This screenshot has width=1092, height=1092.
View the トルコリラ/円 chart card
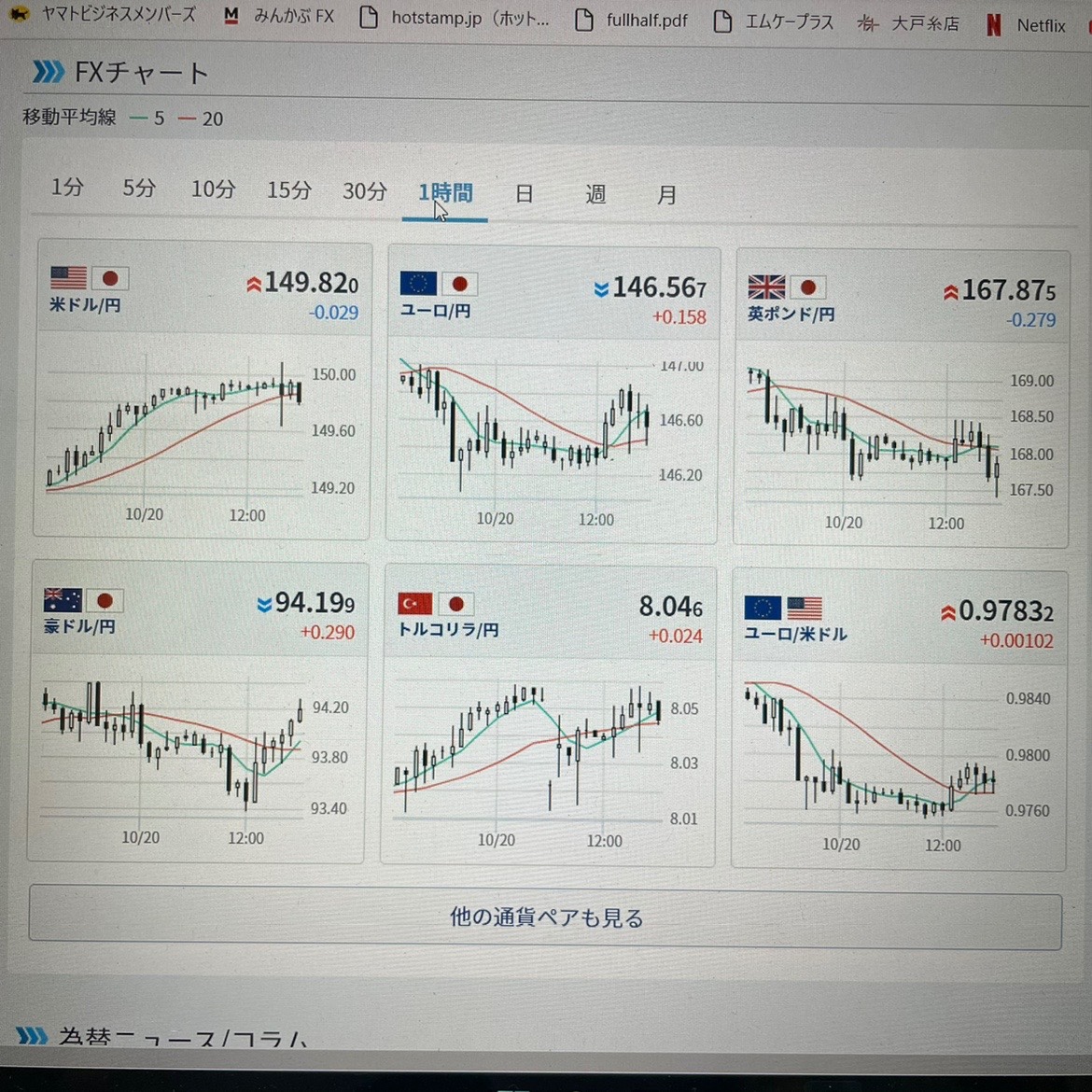(548, 716)
